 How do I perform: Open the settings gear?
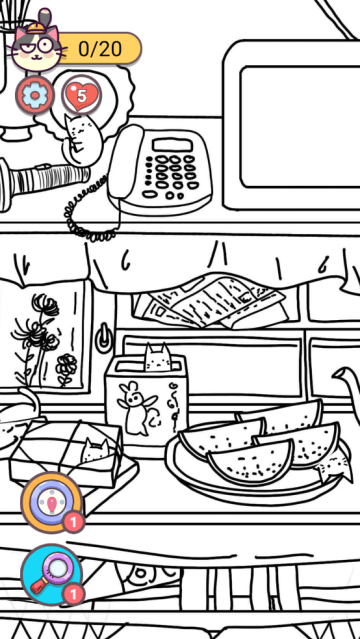click(35, 95)
